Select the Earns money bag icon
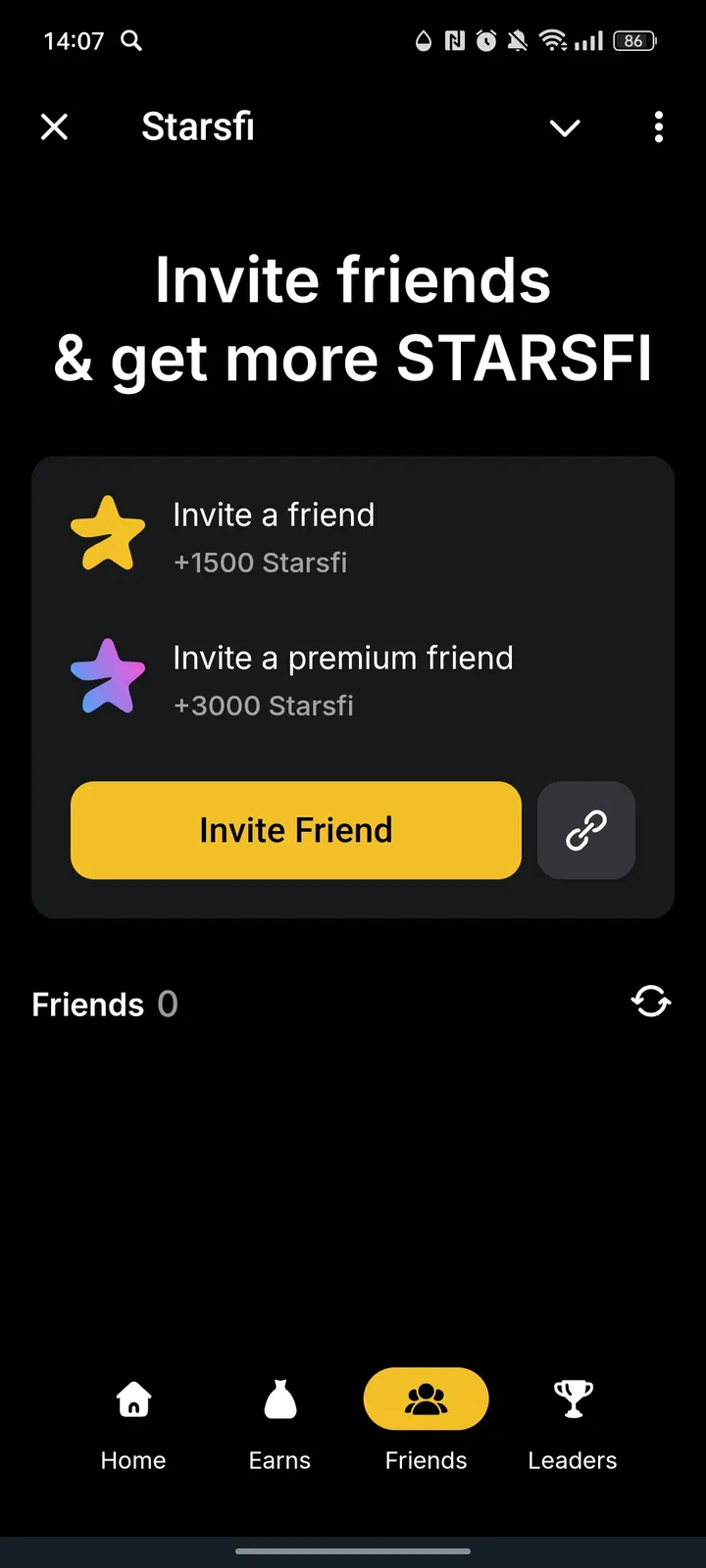Screen dimensions: 706x1568 [279, 1401]
